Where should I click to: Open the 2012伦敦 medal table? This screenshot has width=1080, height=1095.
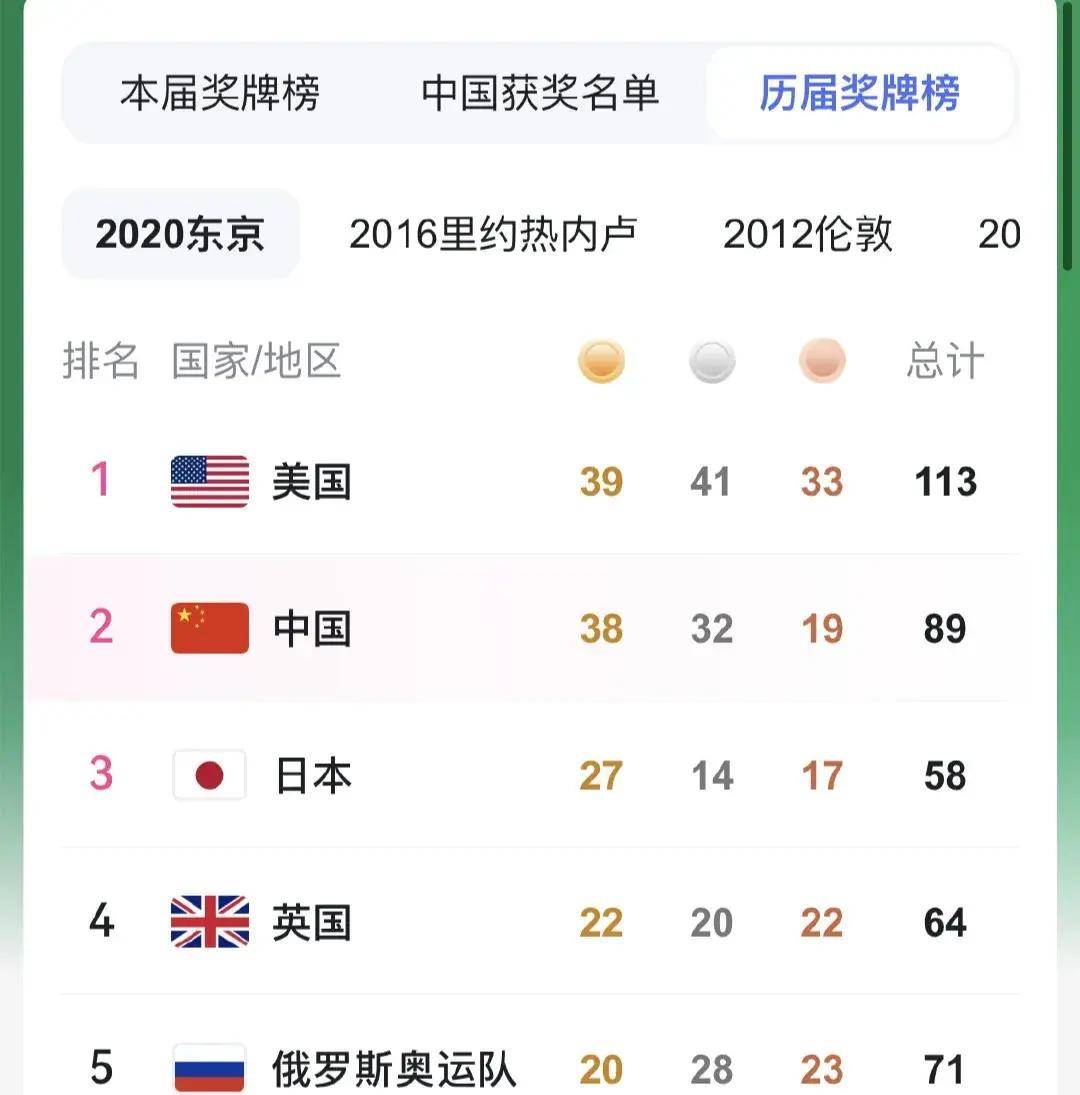point(806,234)
